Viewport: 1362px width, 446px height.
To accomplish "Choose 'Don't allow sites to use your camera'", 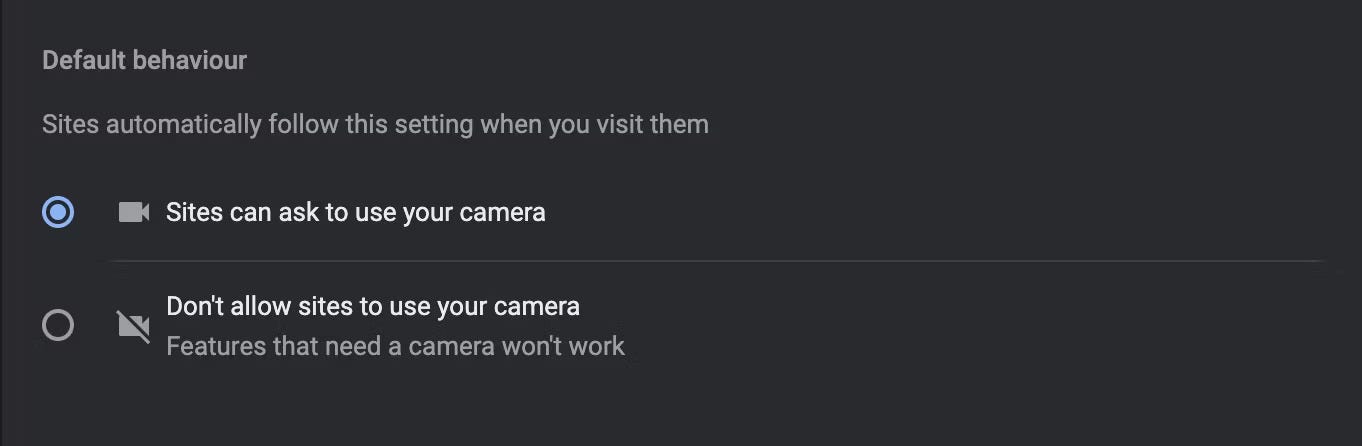I will click(58, 325).
